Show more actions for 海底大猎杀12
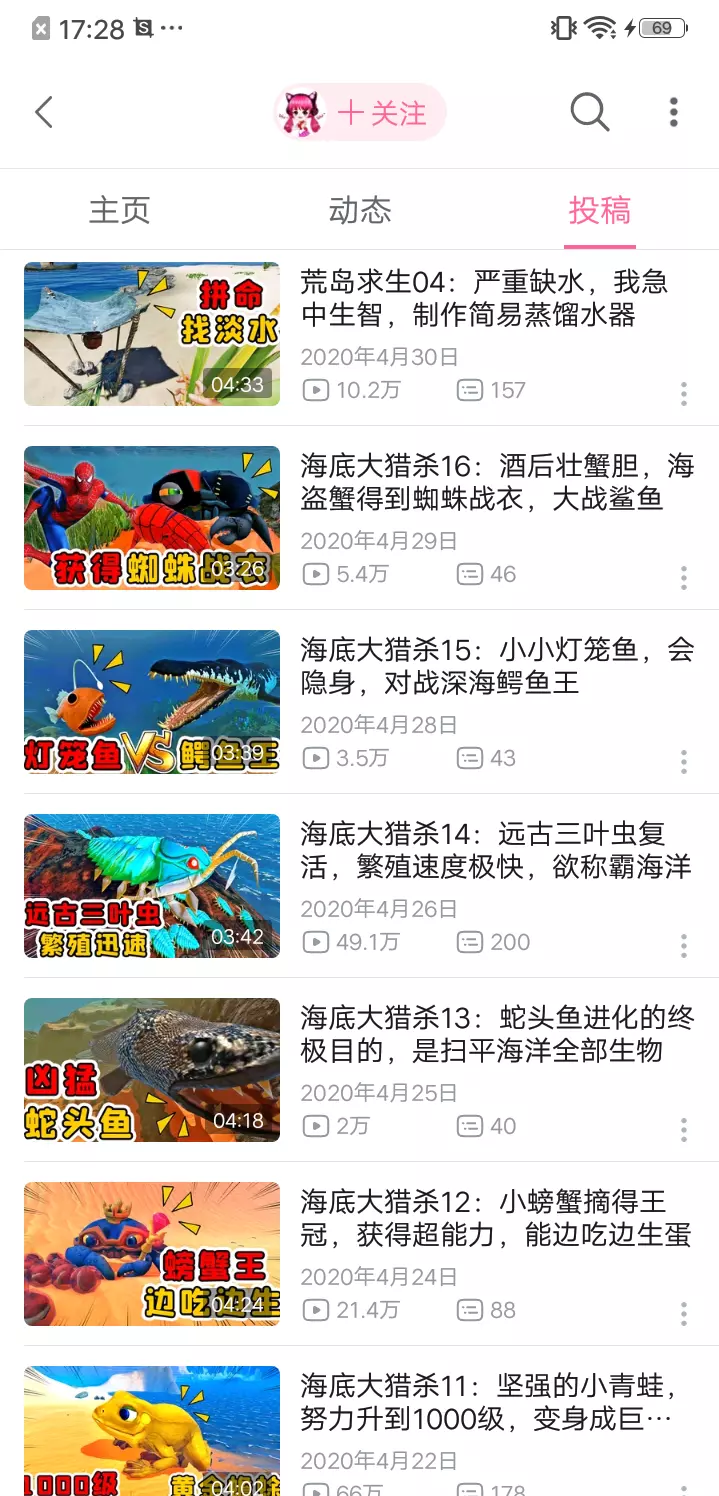This screenshot has width=719, height=1496. click(x=684, y=1313)
